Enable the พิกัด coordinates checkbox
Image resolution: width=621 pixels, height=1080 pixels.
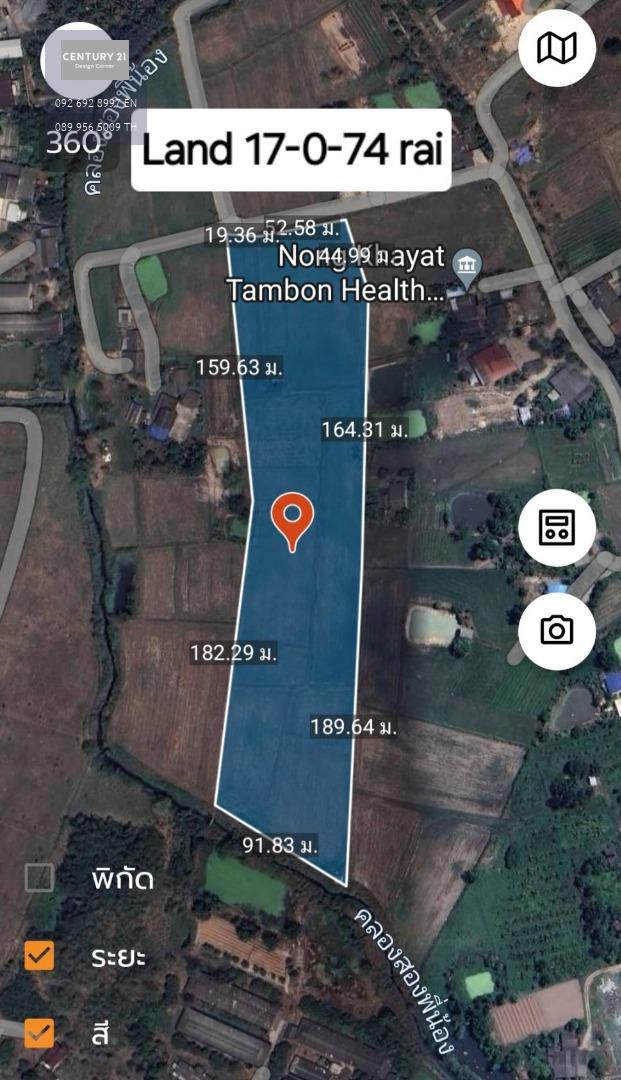click(x=39, y=878)
